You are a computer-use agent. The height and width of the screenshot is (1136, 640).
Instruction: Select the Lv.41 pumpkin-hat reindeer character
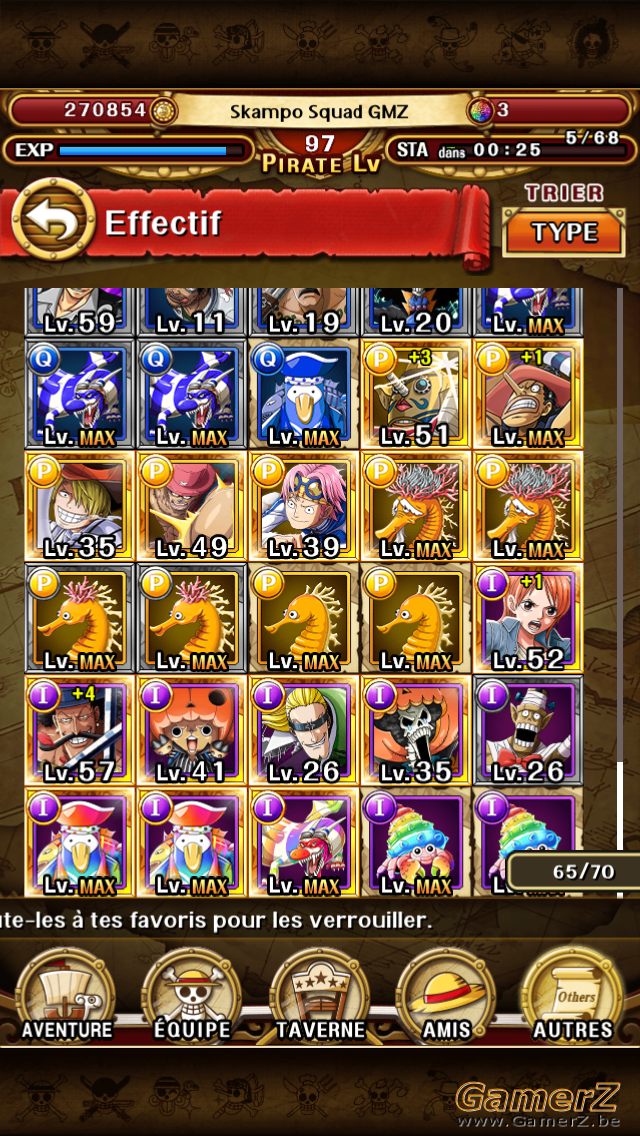click(192, 731)
